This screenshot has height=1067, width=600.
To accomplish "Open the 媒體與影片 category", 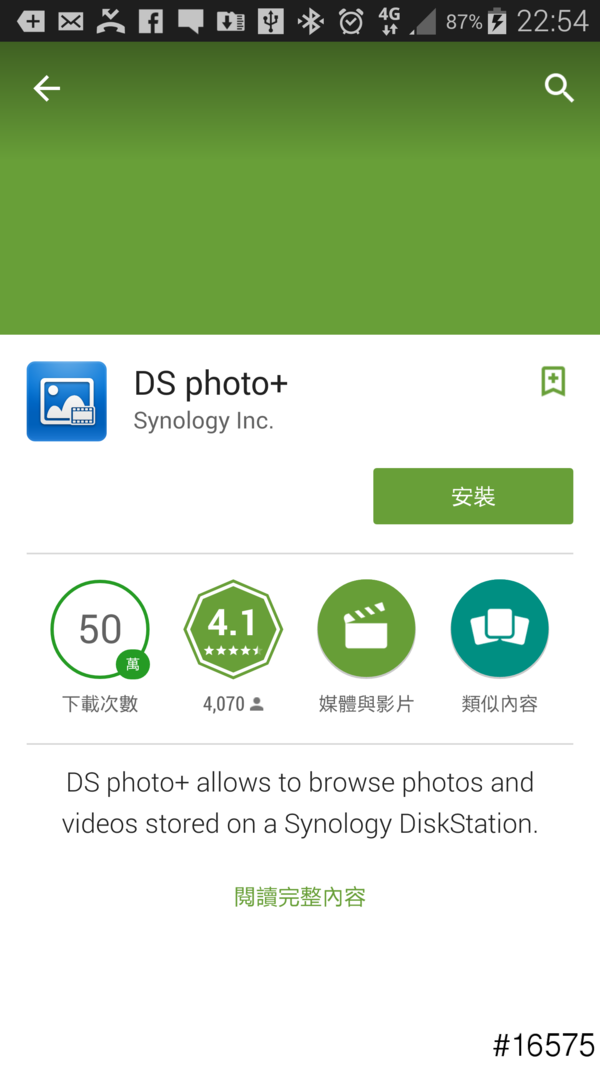I will pos(366,629).
